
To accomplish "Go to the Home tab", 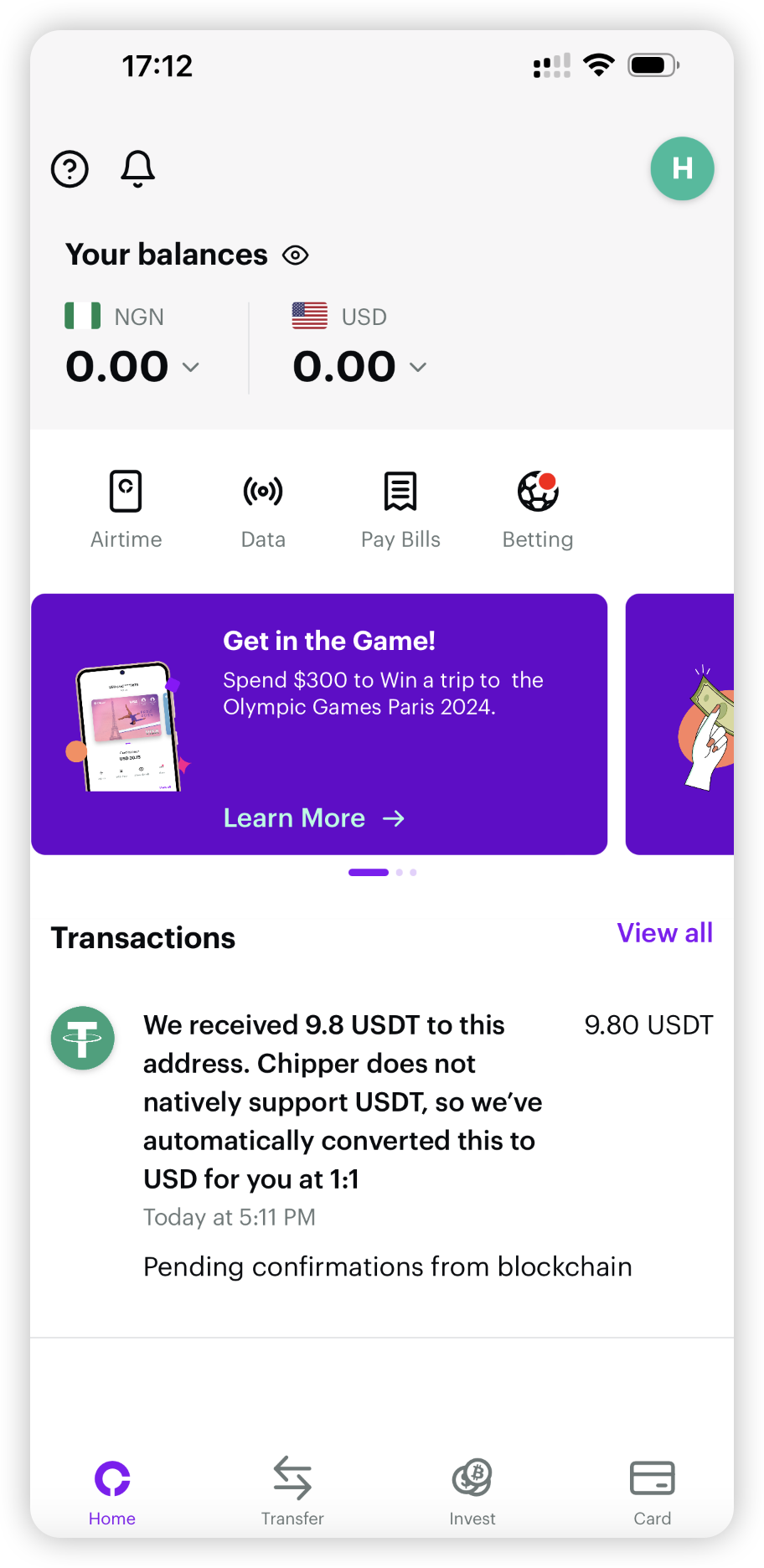I will coord(112,1492).
